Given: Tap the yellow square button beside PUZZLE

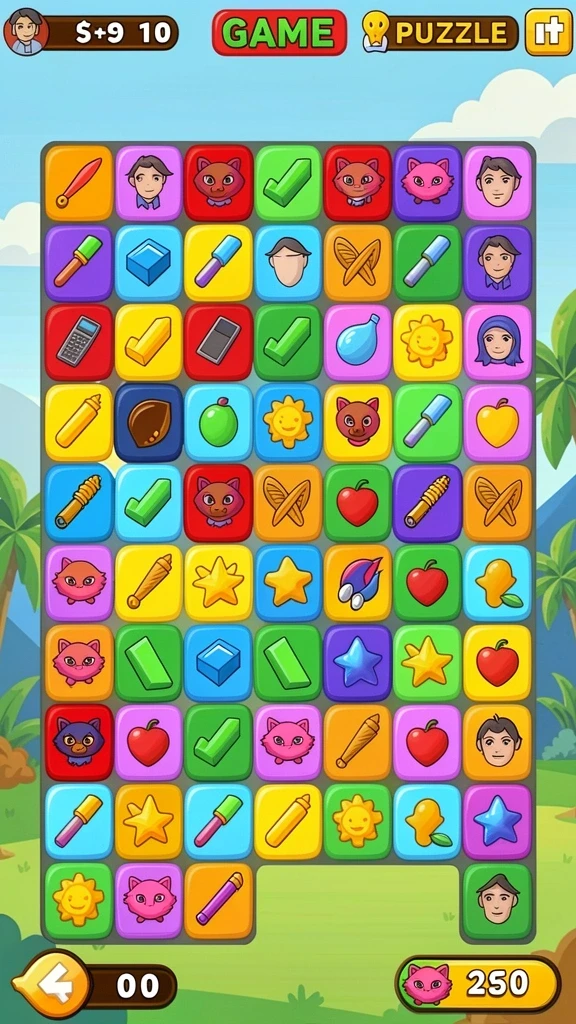Looking at the screenshot, I should (549, 32).
